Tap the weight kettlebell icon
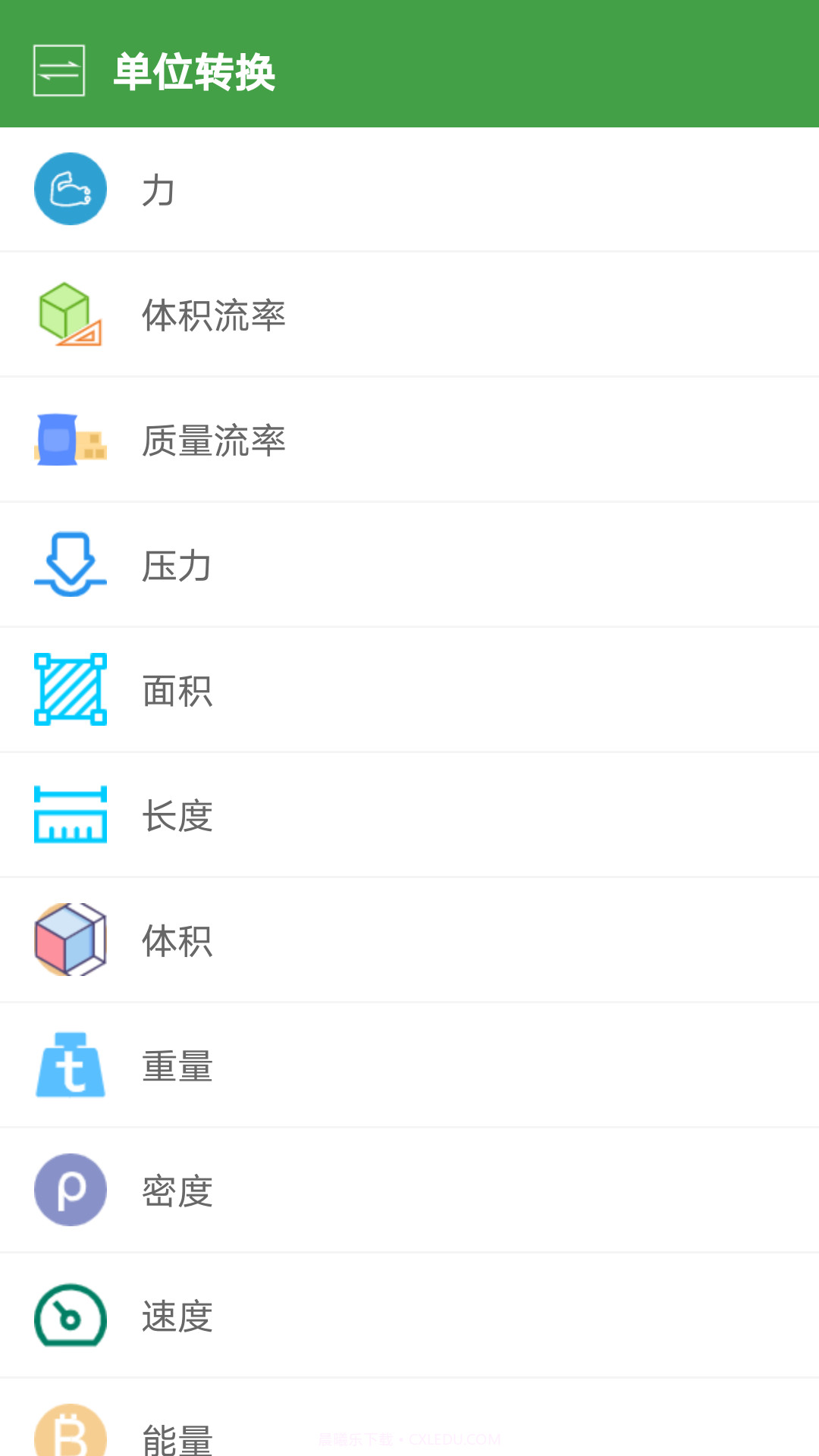The height and width of the screenshot is (1456, 819). click(71, 1065)
